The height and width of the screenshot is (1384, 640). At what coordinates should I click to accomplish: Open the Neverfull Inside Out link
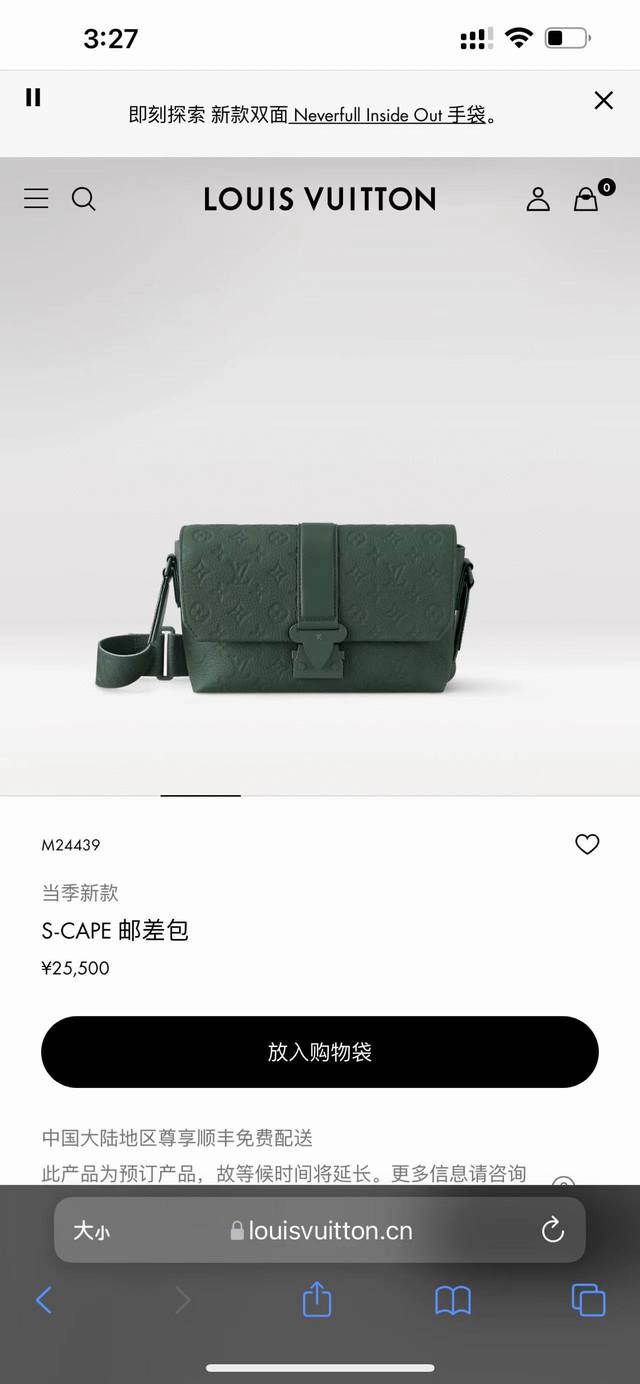point(389,115)
